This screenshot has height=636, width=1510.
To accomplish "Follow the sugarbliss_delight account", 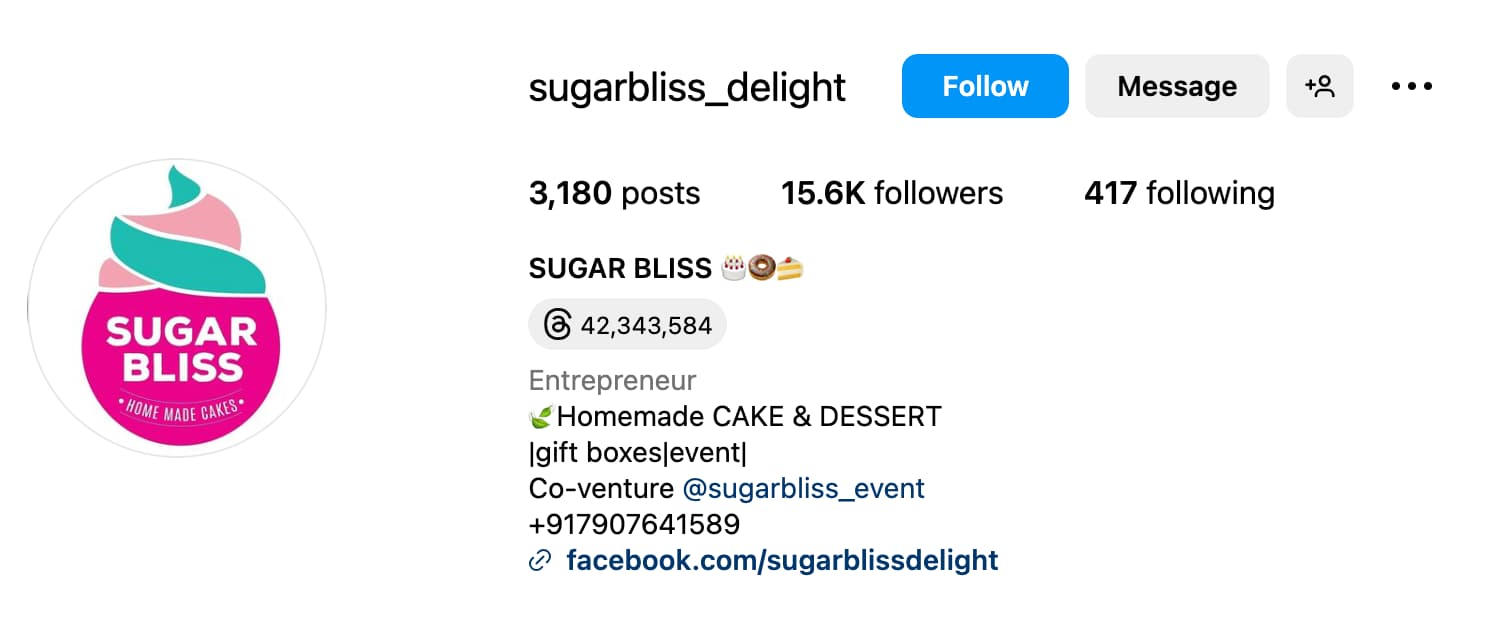I will 984,86.
